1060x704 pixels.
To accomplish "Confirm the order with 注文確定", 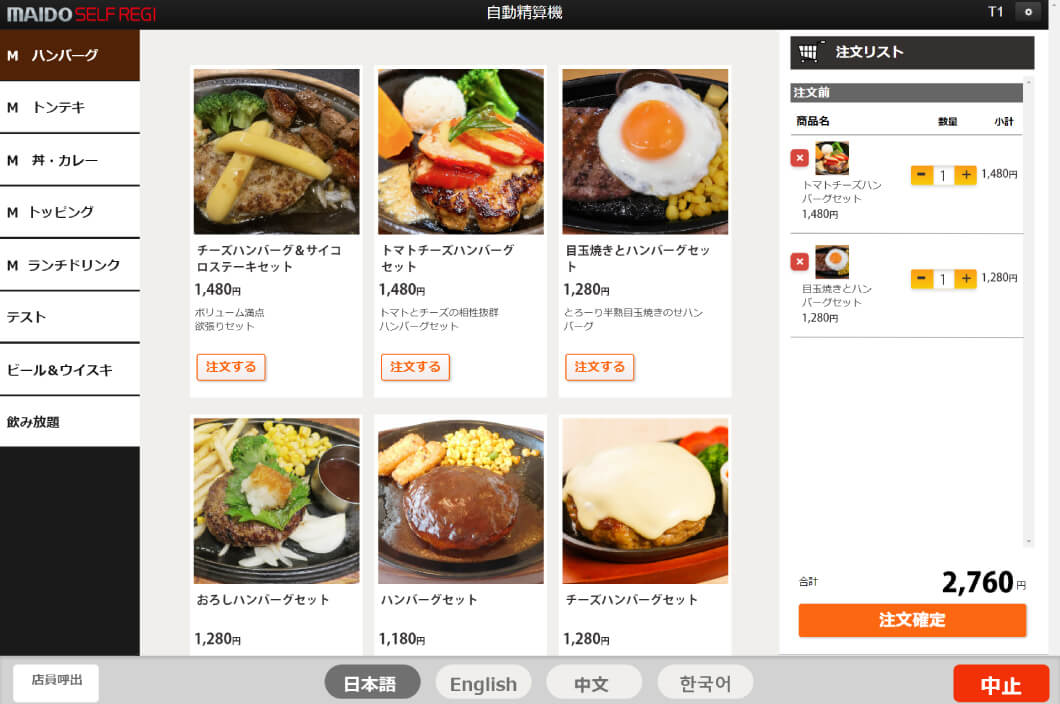I will [x=912, y=620].
